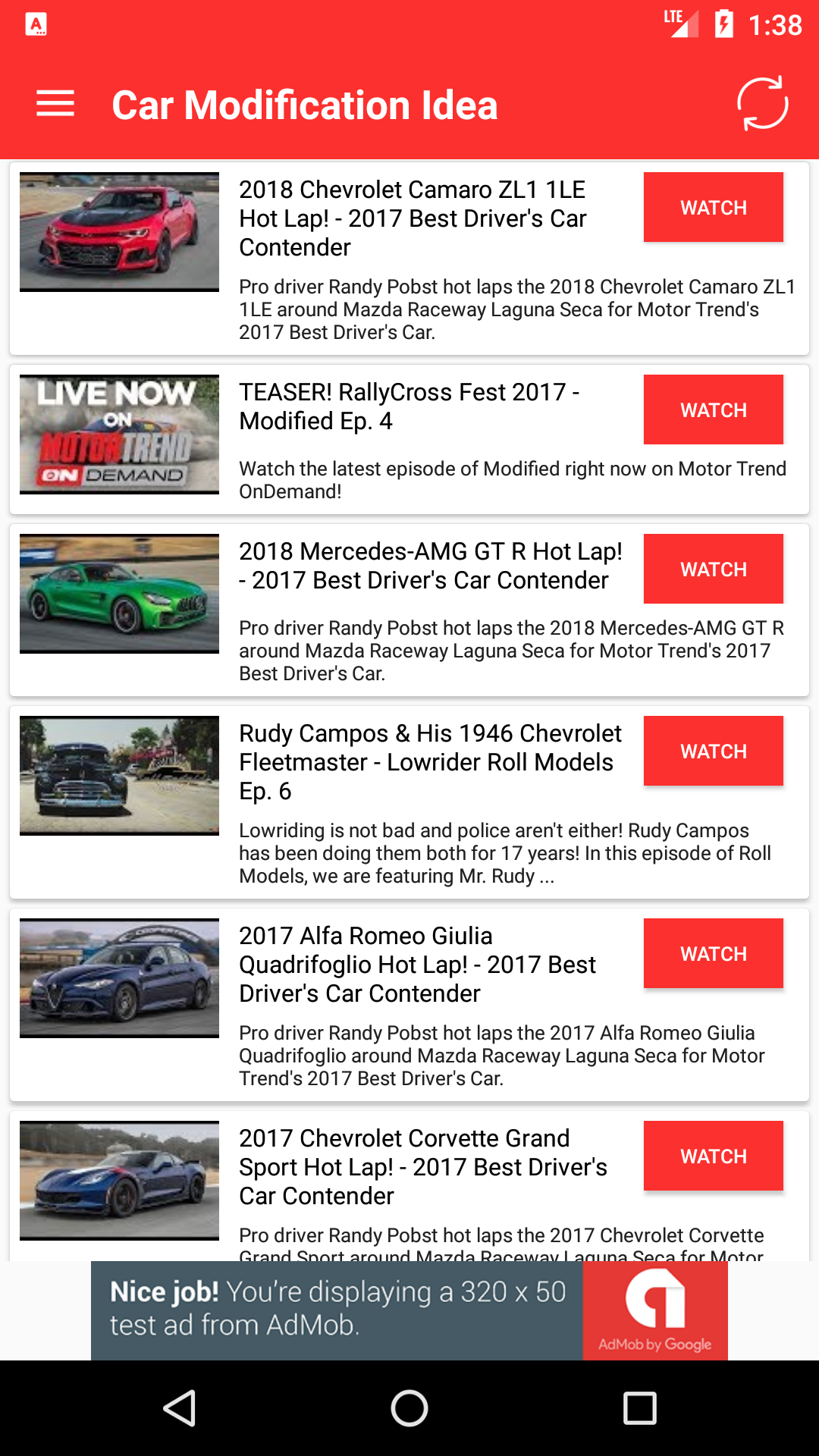This screenshot has width=819, height=1456.
Task: Open the blue Alfa Romeo Giulia thumbnail
Action: [x=119, y=978]
